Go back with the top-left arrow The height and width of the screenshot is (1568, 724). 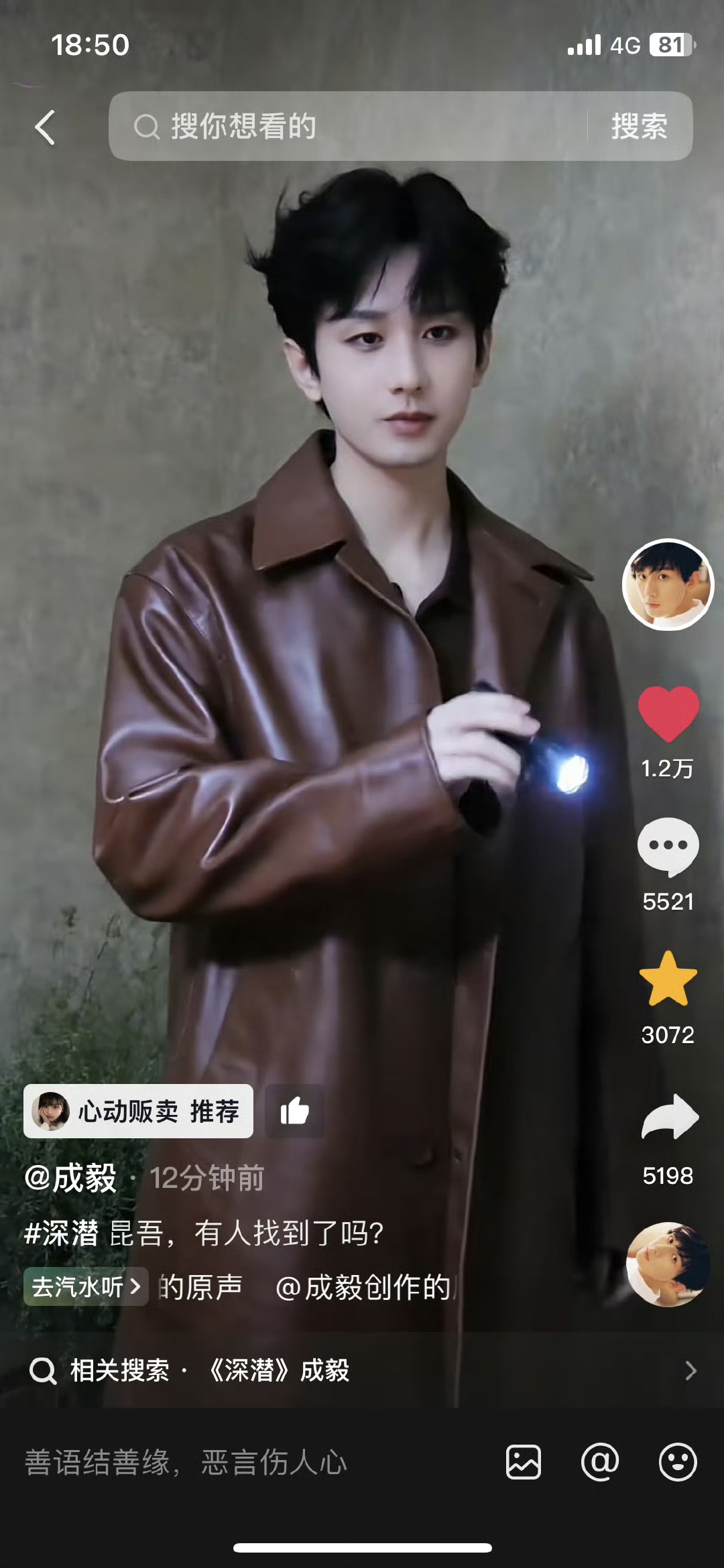coord(45,127)
